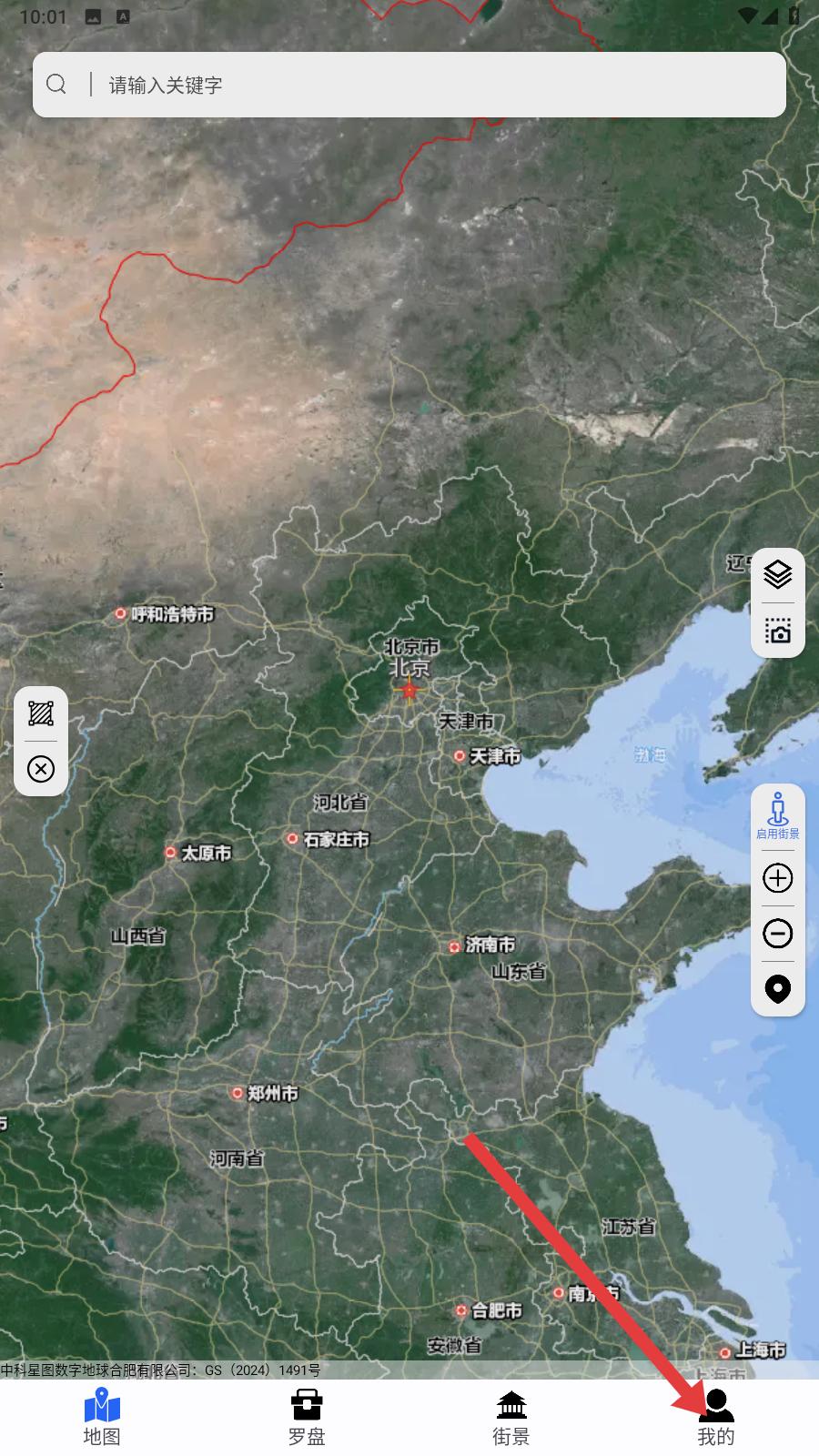Open the 我的 tab
The height and width of the screenshot is (1456, 819).
(x=716, y=1418)
